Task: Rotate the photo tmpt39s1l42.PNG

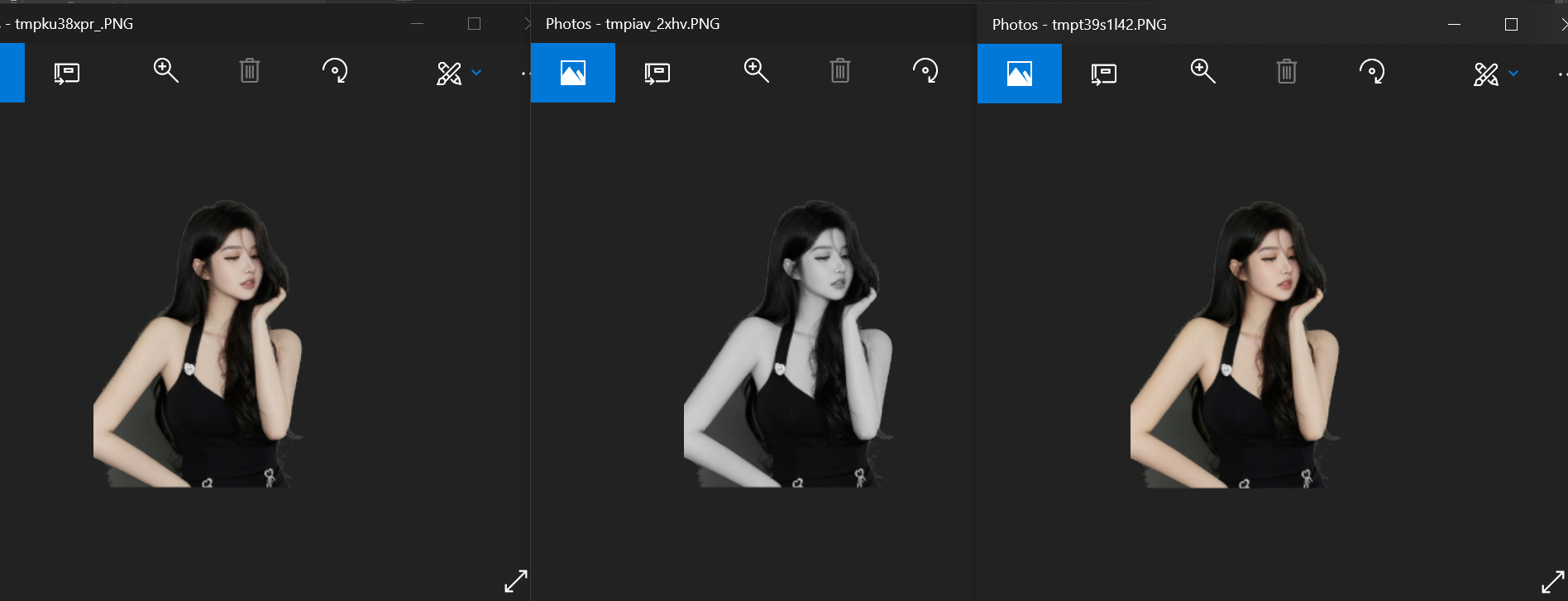Action: [1372, 72]
